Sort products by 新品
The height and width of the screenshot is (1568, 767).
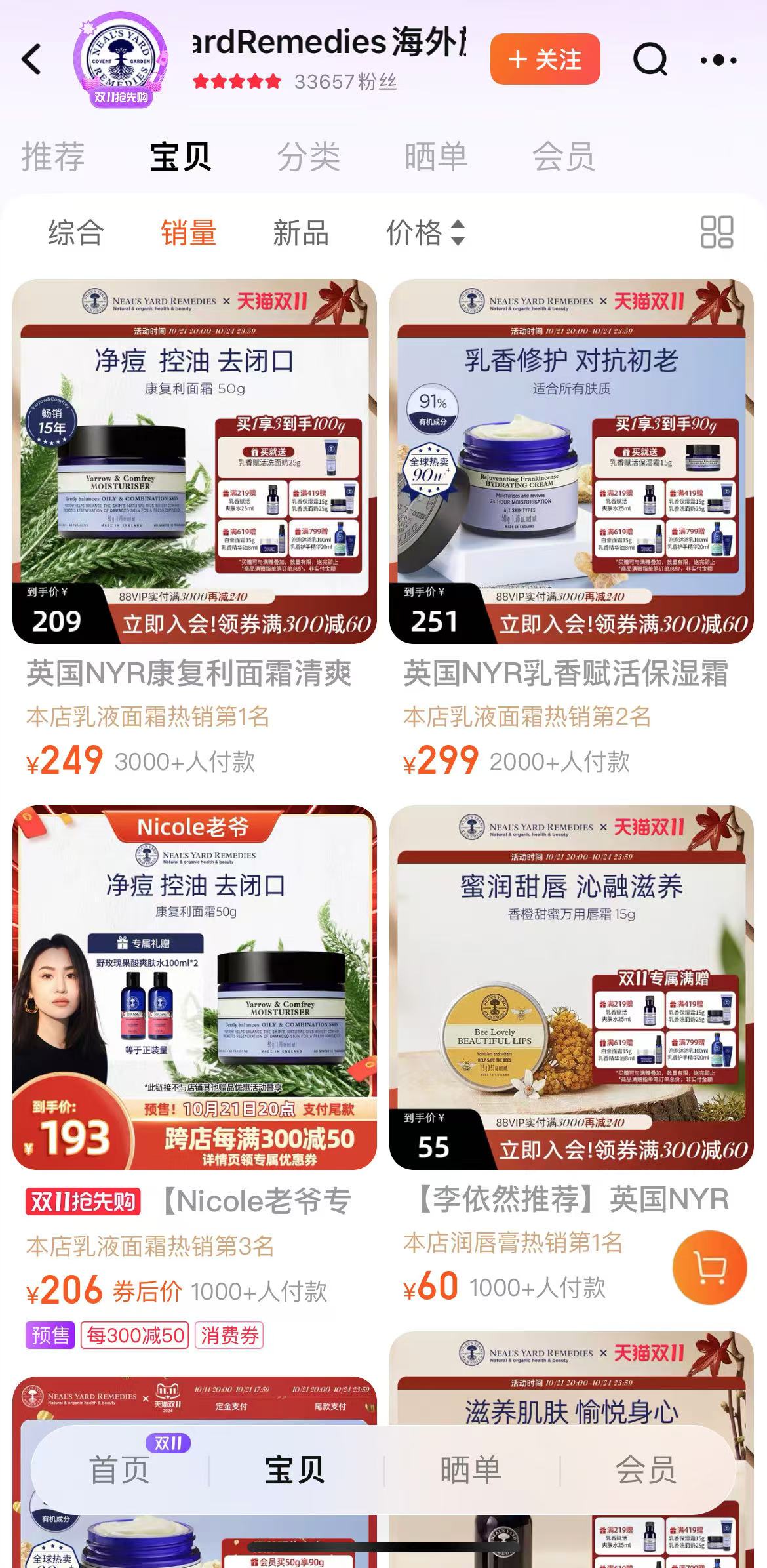coord(300,233)
